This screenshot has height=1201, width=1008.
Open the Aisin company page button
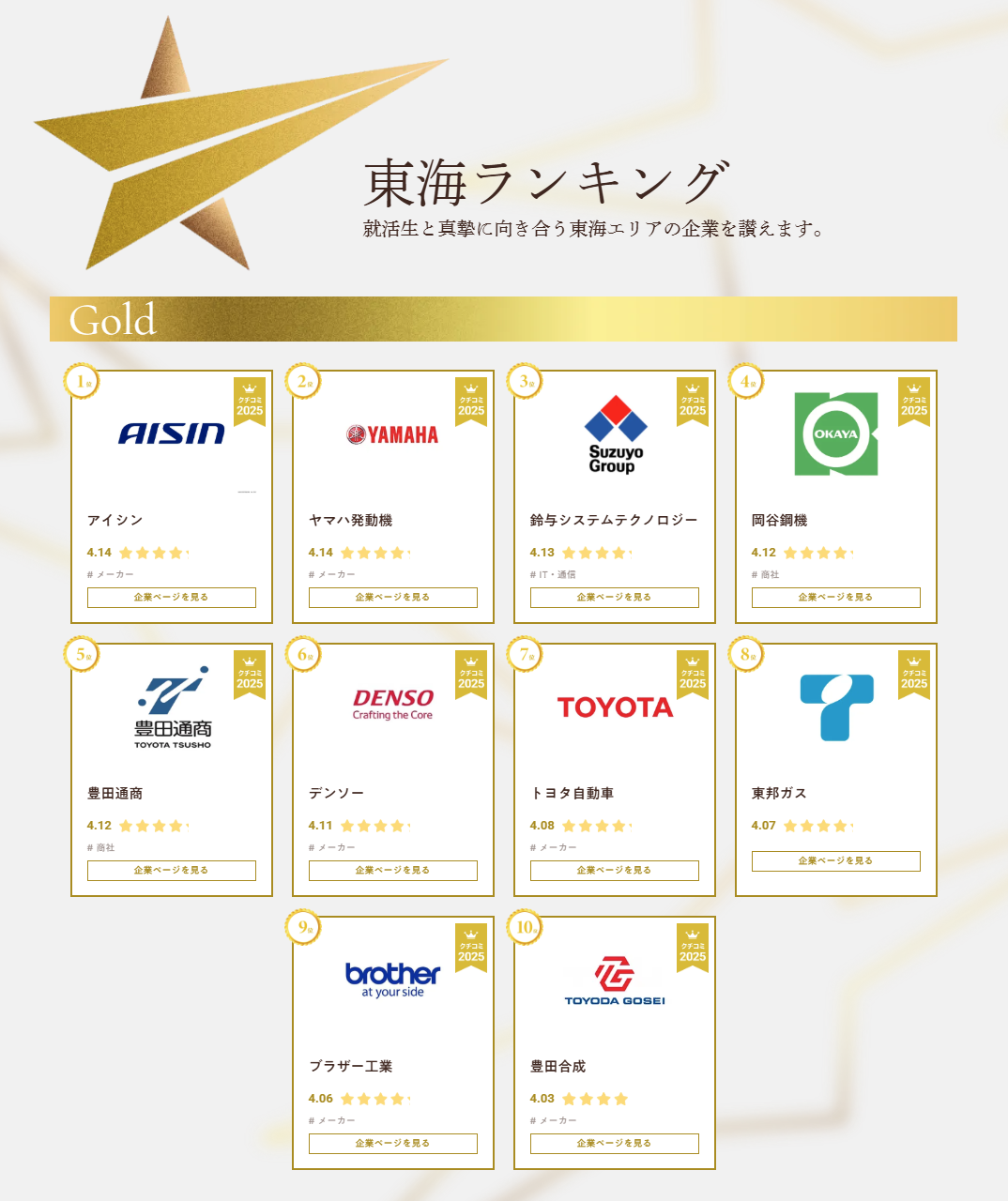point(172,597)
